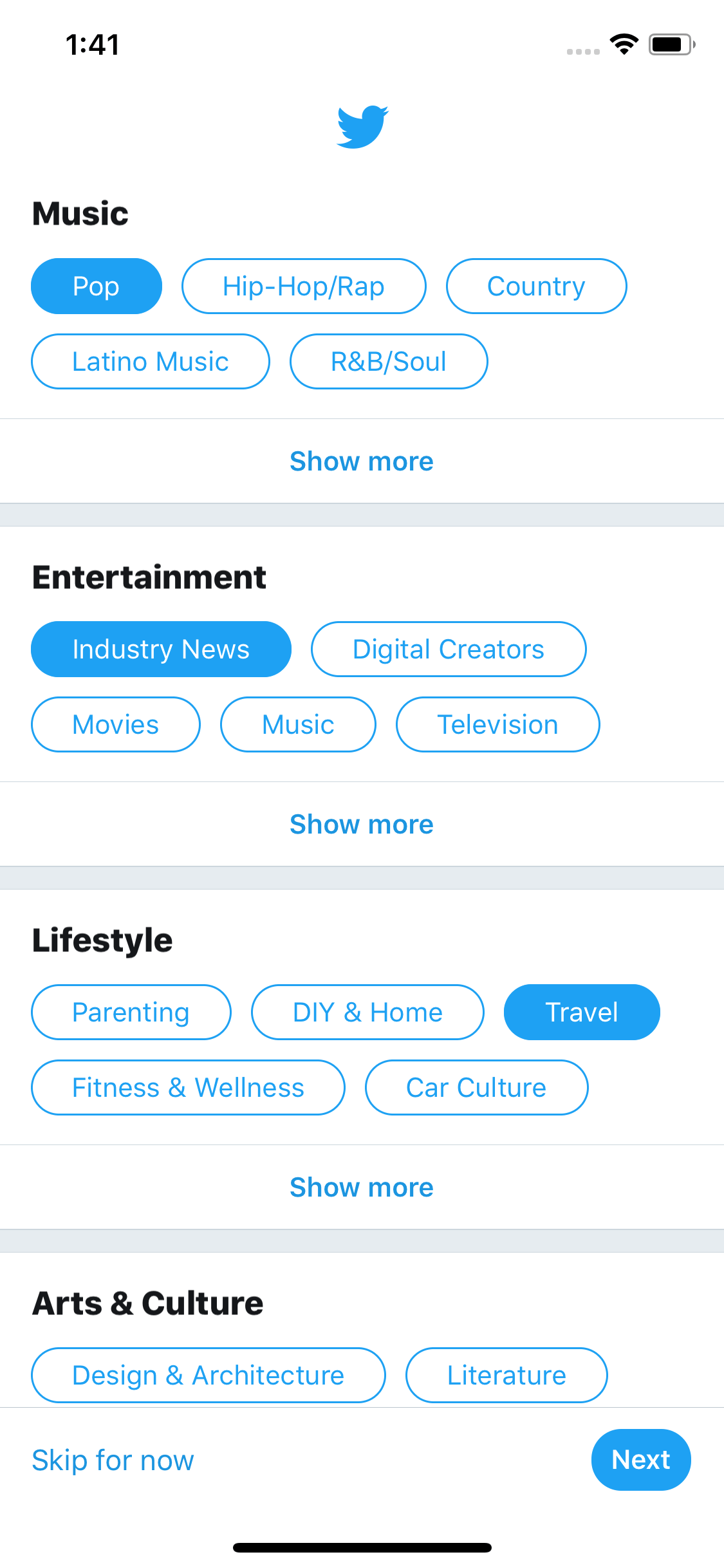Tap Skip for now
The height and width of the screenshot is (1568, 724).
(113, 1460)
